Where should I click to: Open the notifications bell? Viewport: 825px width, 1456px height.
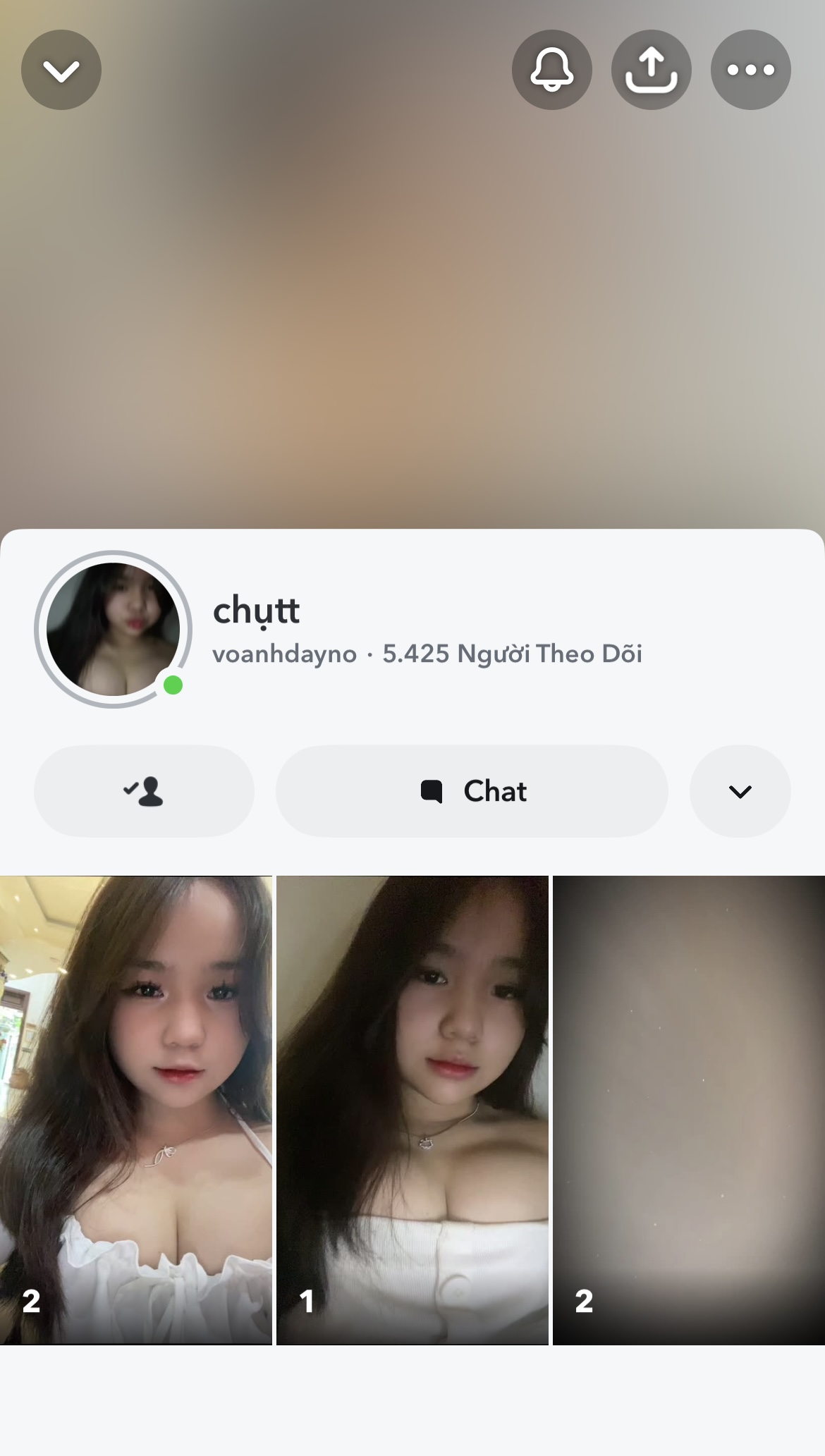(x=551, y=70)
